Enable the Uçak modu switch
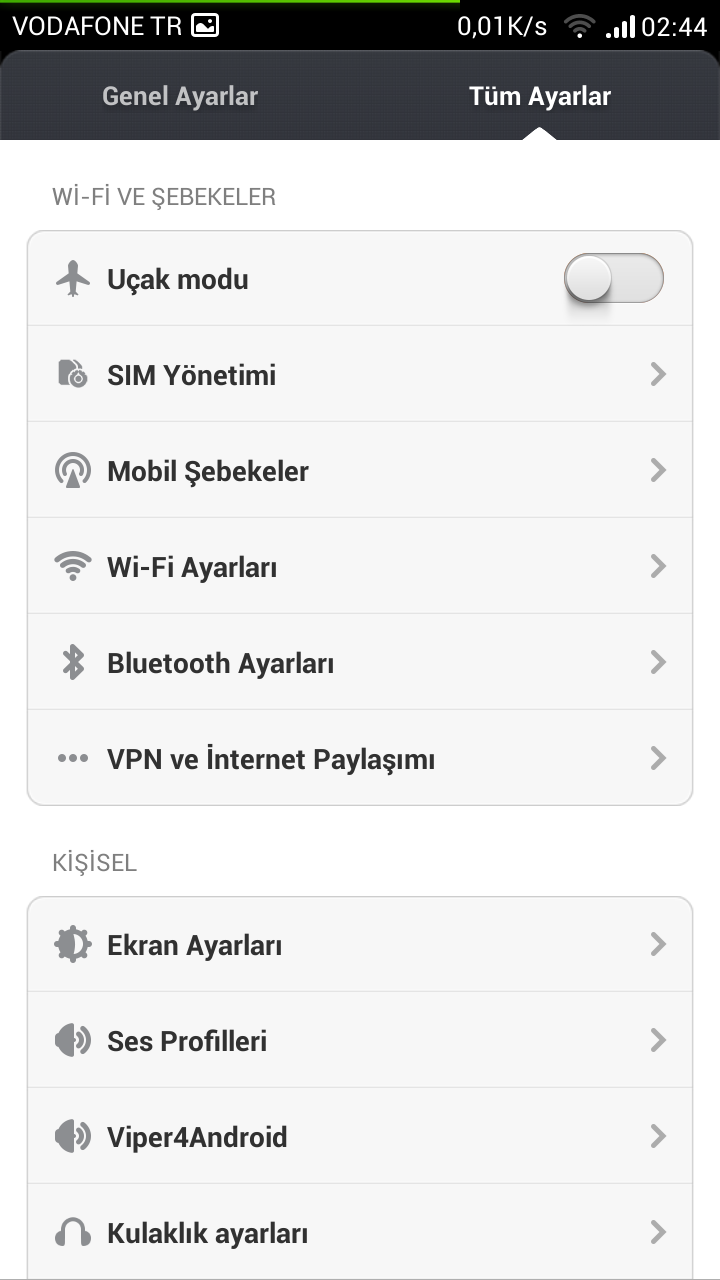720x1280 pixels. point(613,279)
